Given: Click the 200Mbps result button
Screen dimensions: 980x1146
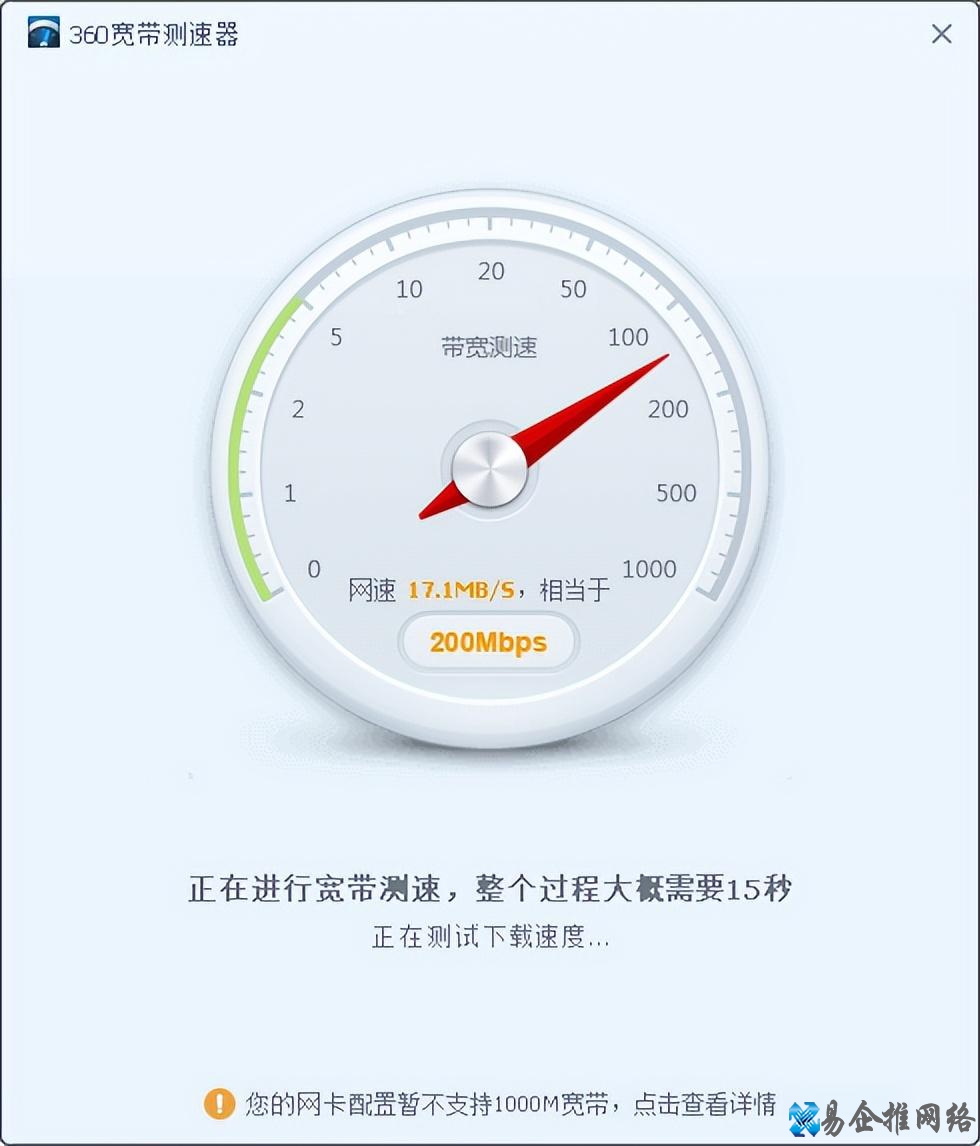Looking at the screenshot, I should (487, 642).
